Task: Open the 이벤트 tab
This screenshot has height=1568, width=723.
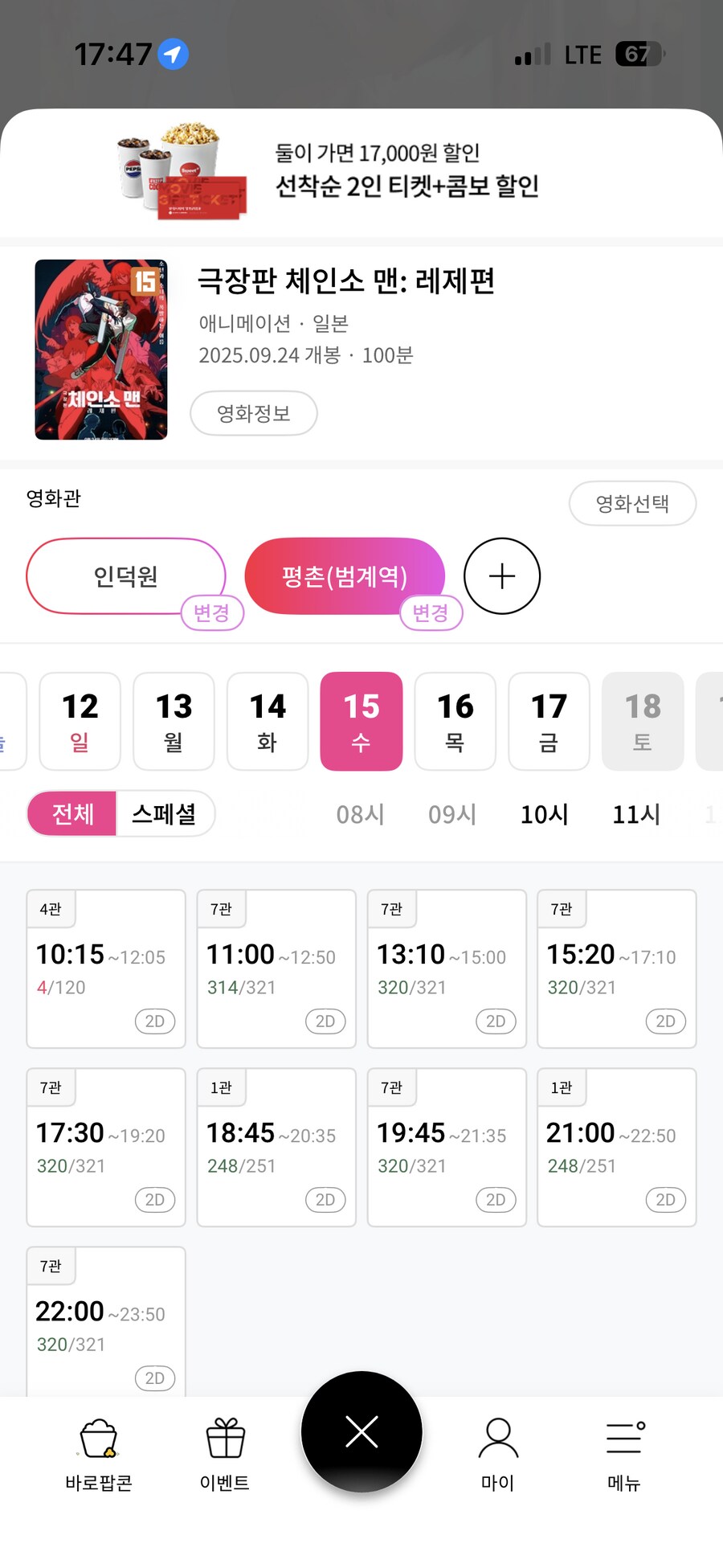Action: point(225,1454)
